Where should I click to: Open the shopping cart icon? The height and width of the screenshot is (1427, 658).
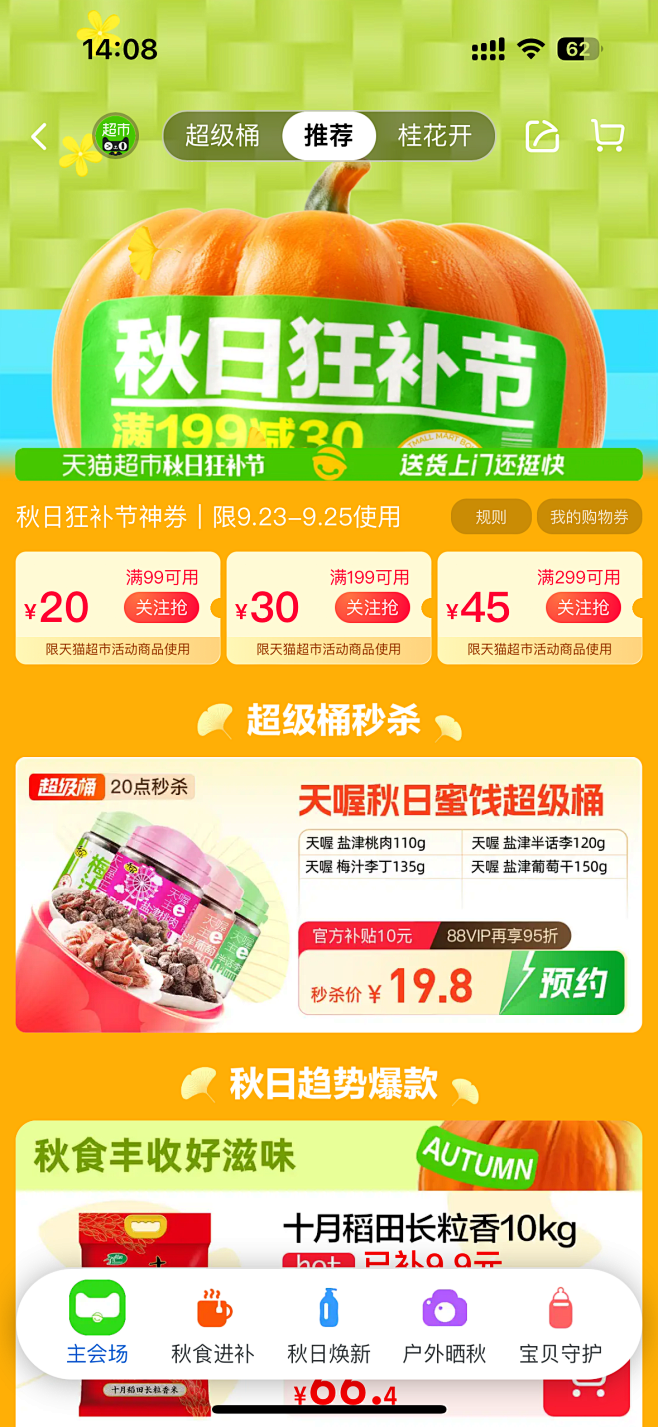607,136
